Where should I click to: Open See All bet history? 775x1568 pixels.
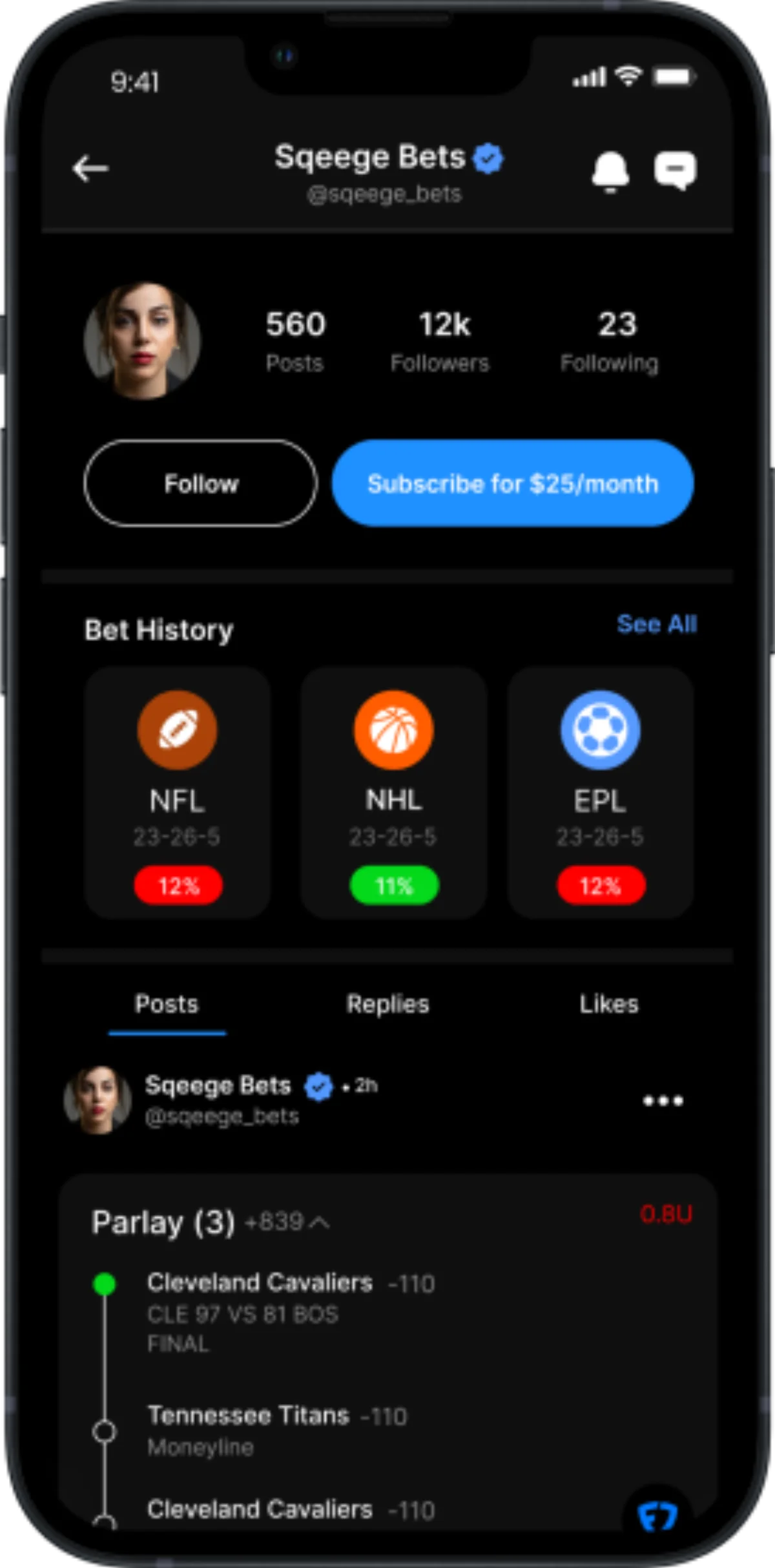tap(657, 625)
